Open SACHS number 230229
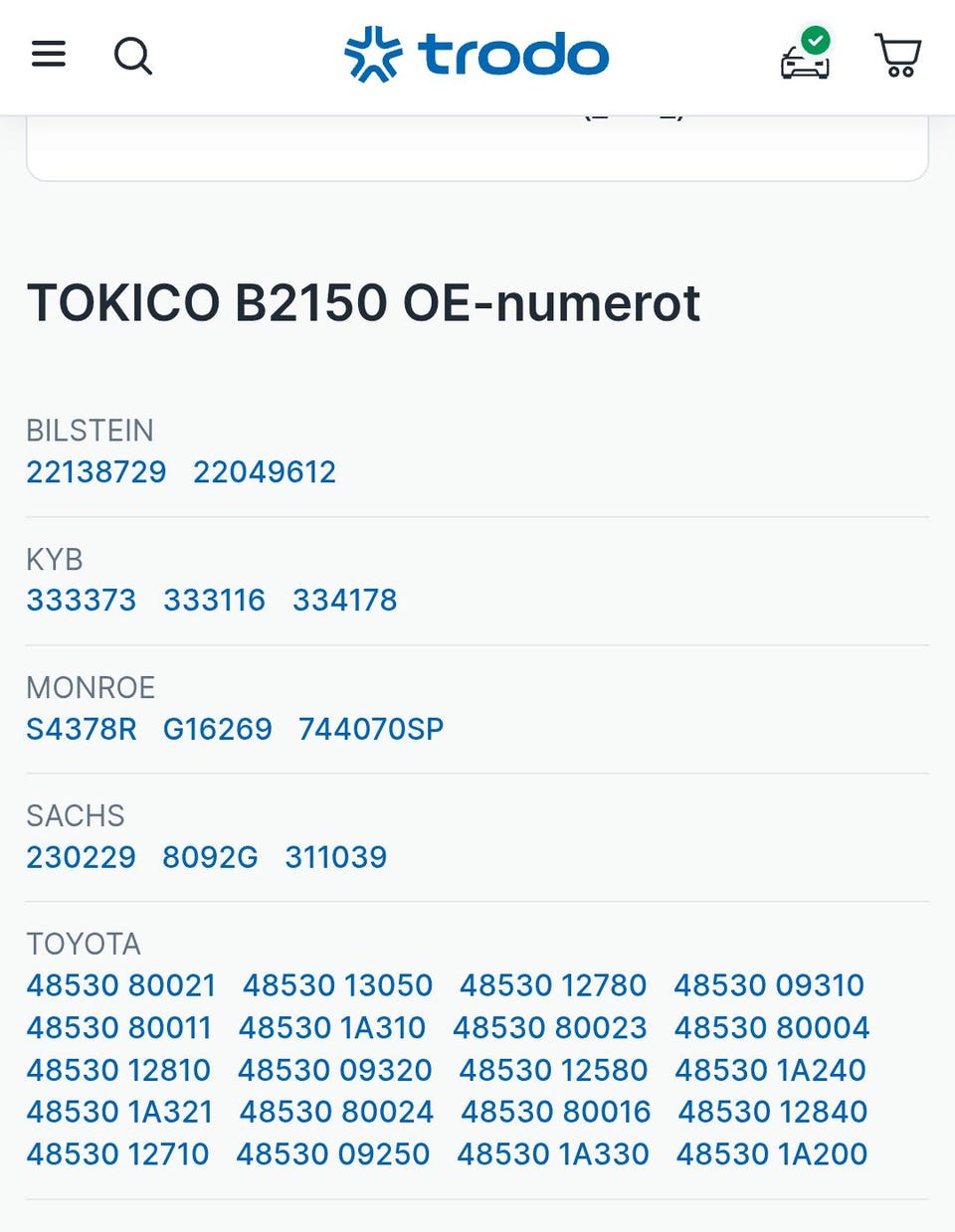955x1232 pixels. click(x=82, y=857)
